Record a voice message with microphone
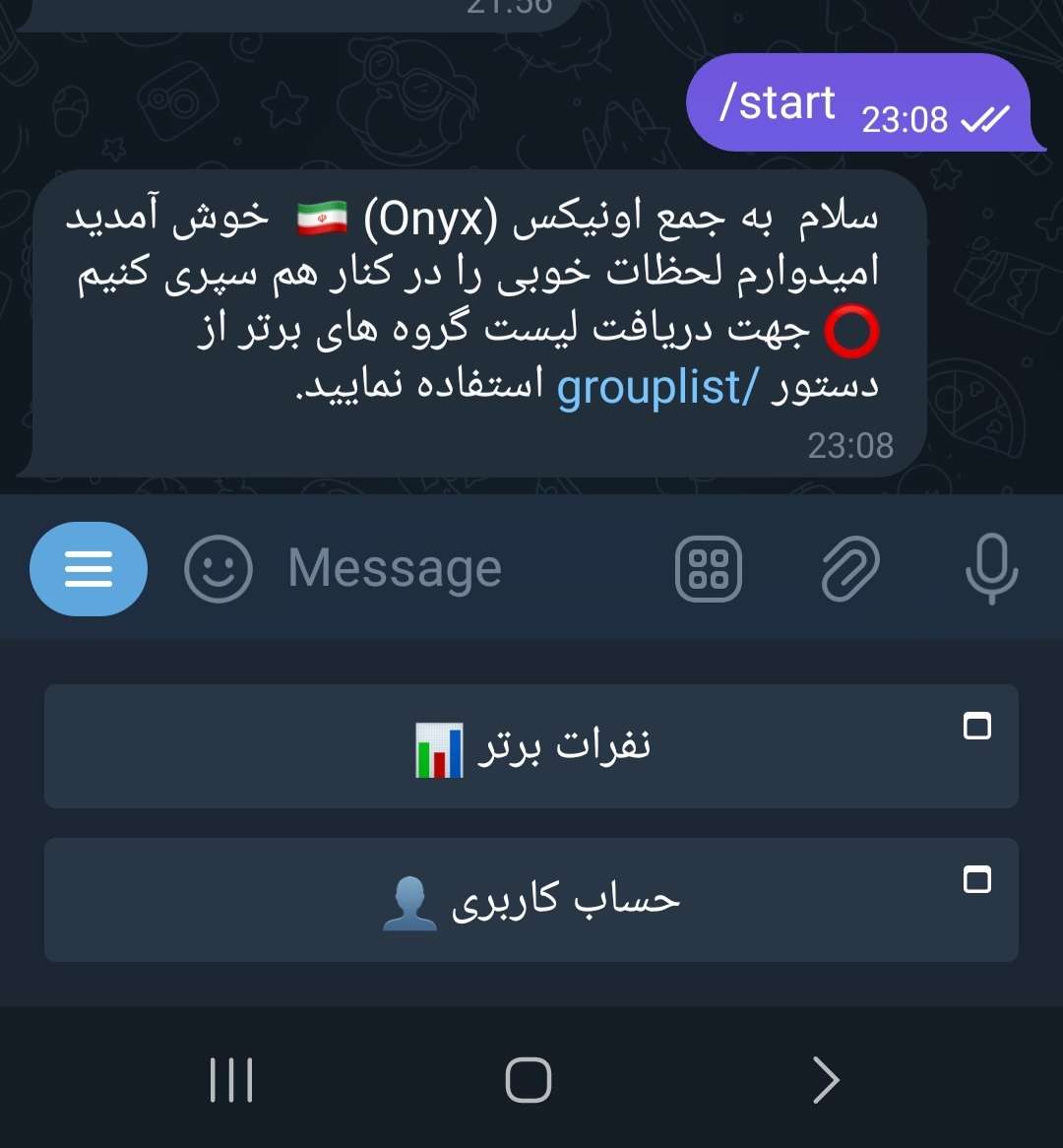Image resolution: width=1063 pixels, height=1148 pixels. coord(990,568)
